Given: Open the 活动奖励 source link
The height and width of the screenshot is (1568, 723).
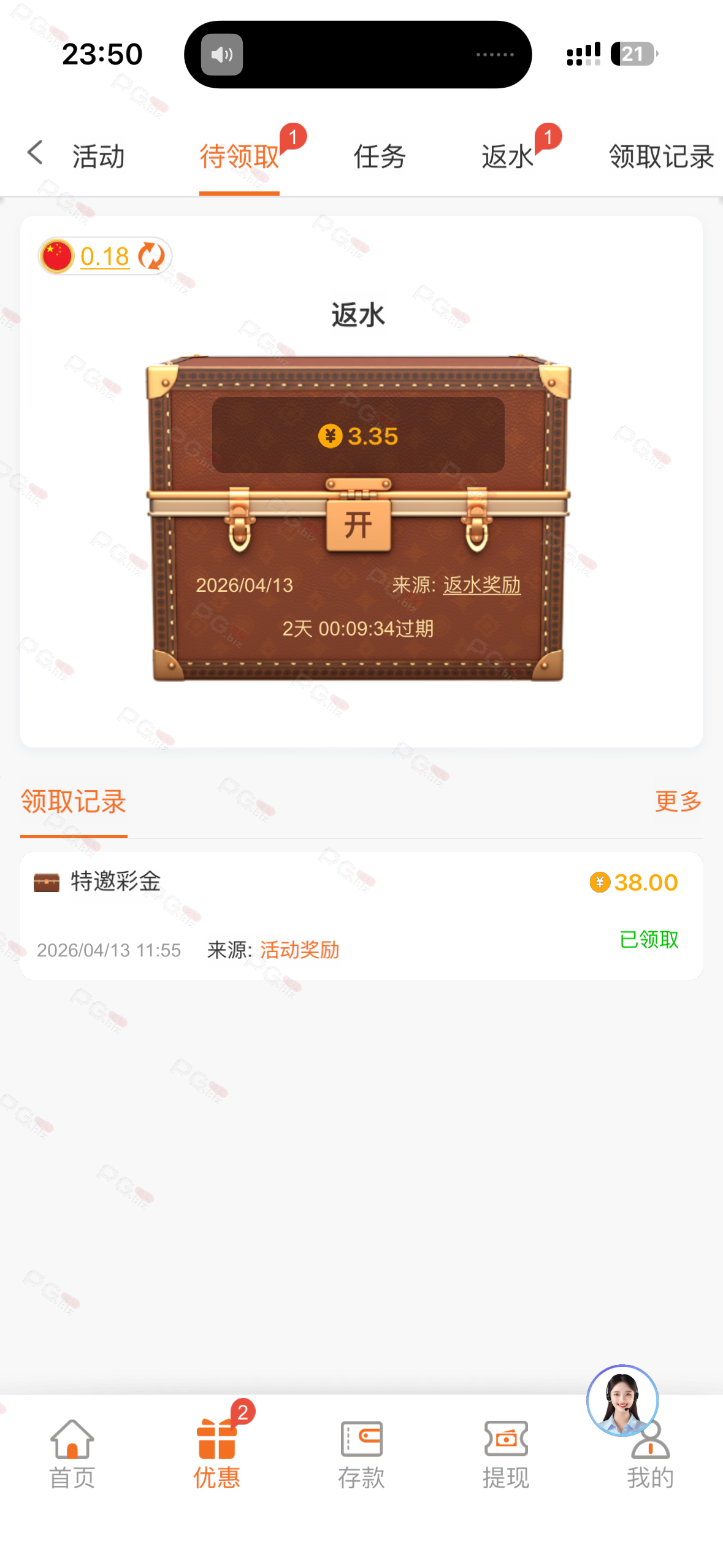Looking at the screenshot, I should [299, 950].
